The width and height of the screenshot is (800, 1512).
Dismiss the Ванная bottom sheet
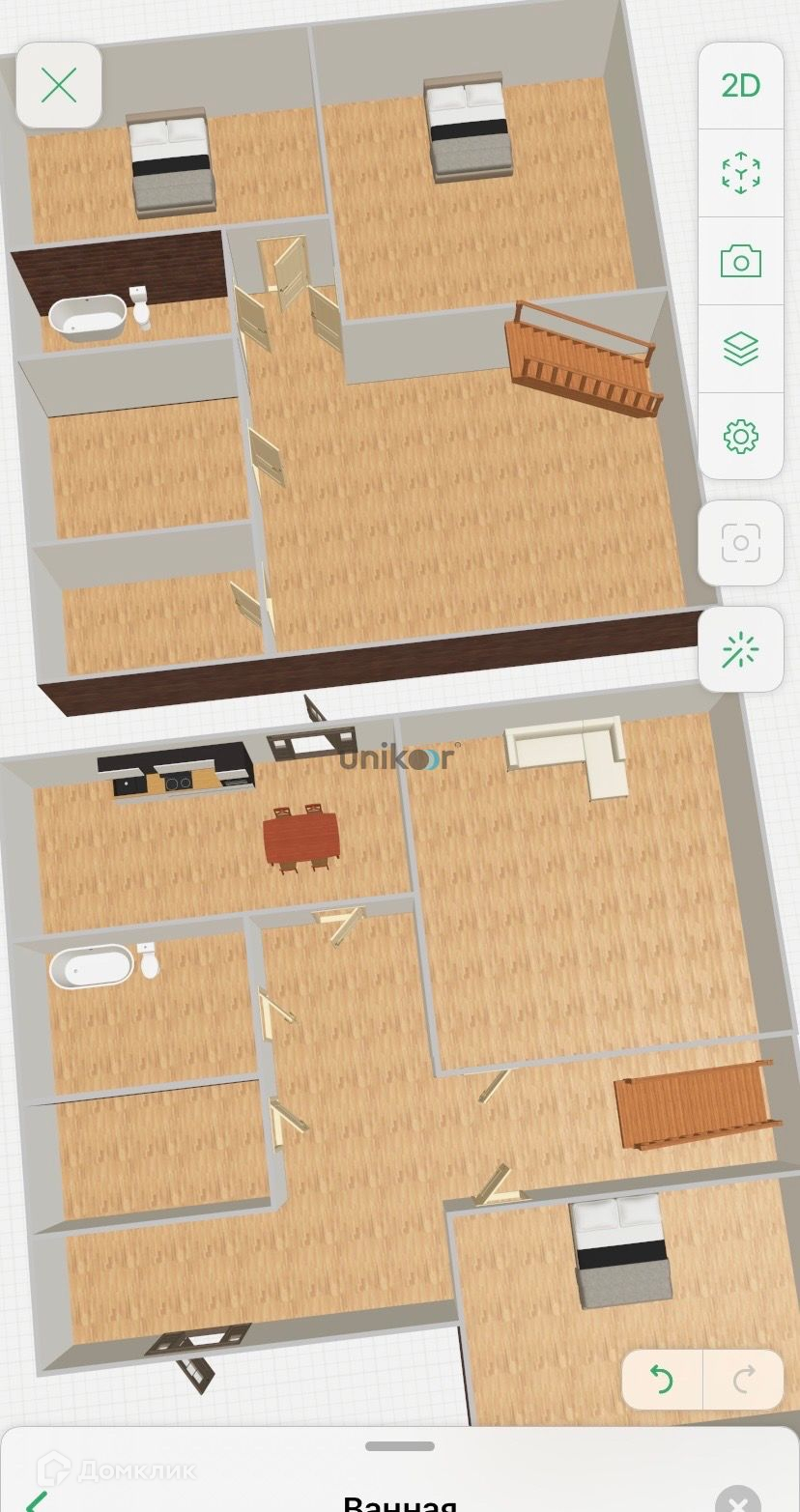[x=738, y=1500]
